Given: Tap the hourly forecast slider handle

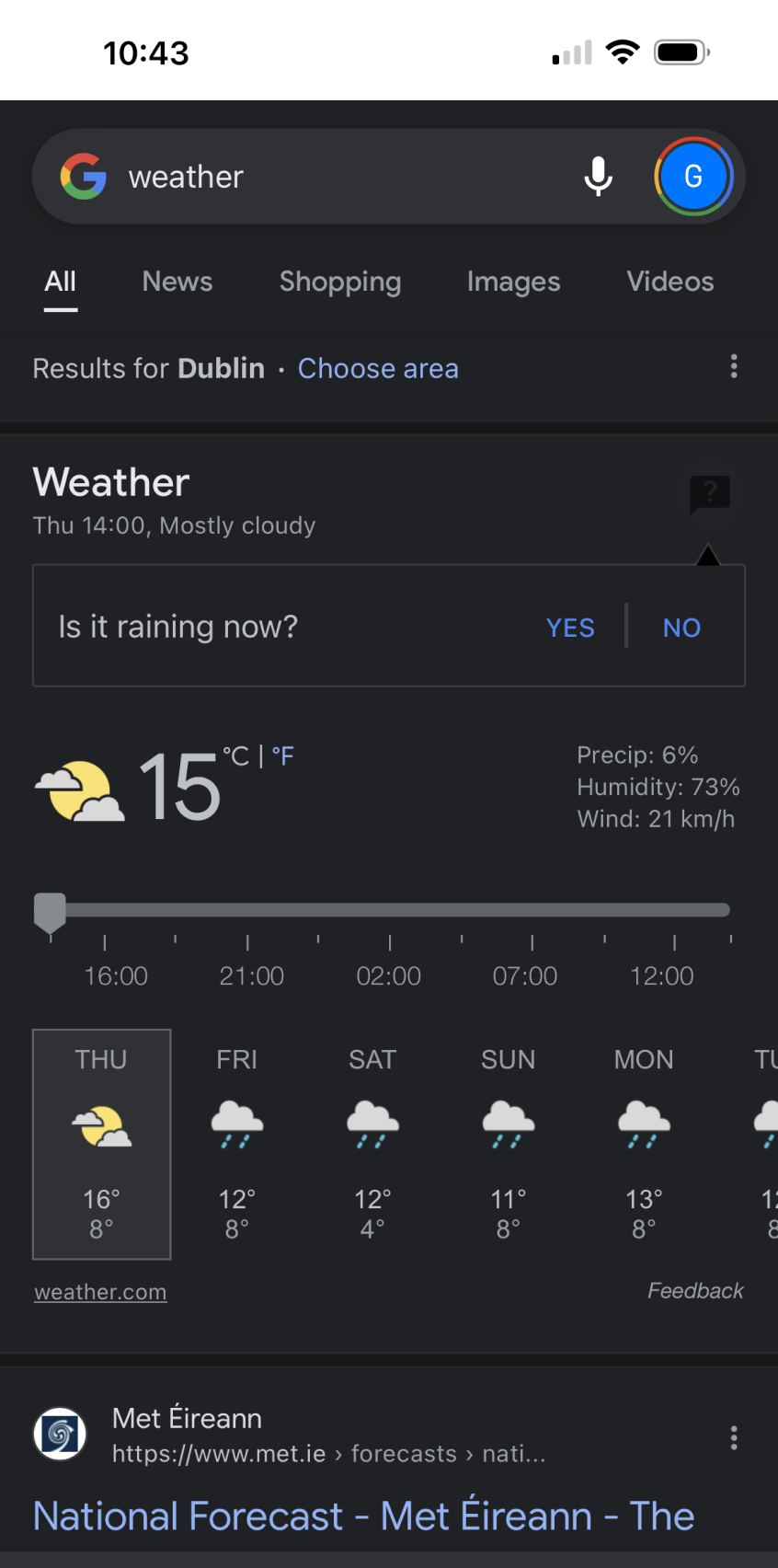Looking at the screenshot, I should (50, 913).
